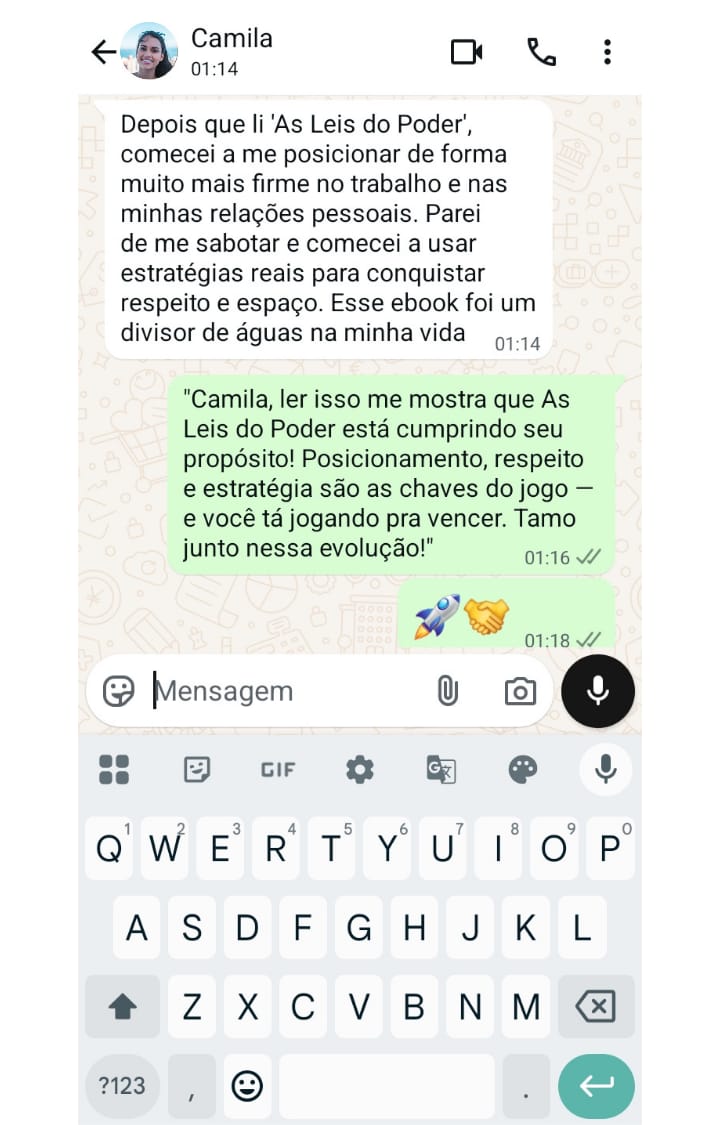Go back from Camila's chat
Image resolution: width=705 pixels, height=1125 pixels.
pyautogui.click(x=103, y=52)
